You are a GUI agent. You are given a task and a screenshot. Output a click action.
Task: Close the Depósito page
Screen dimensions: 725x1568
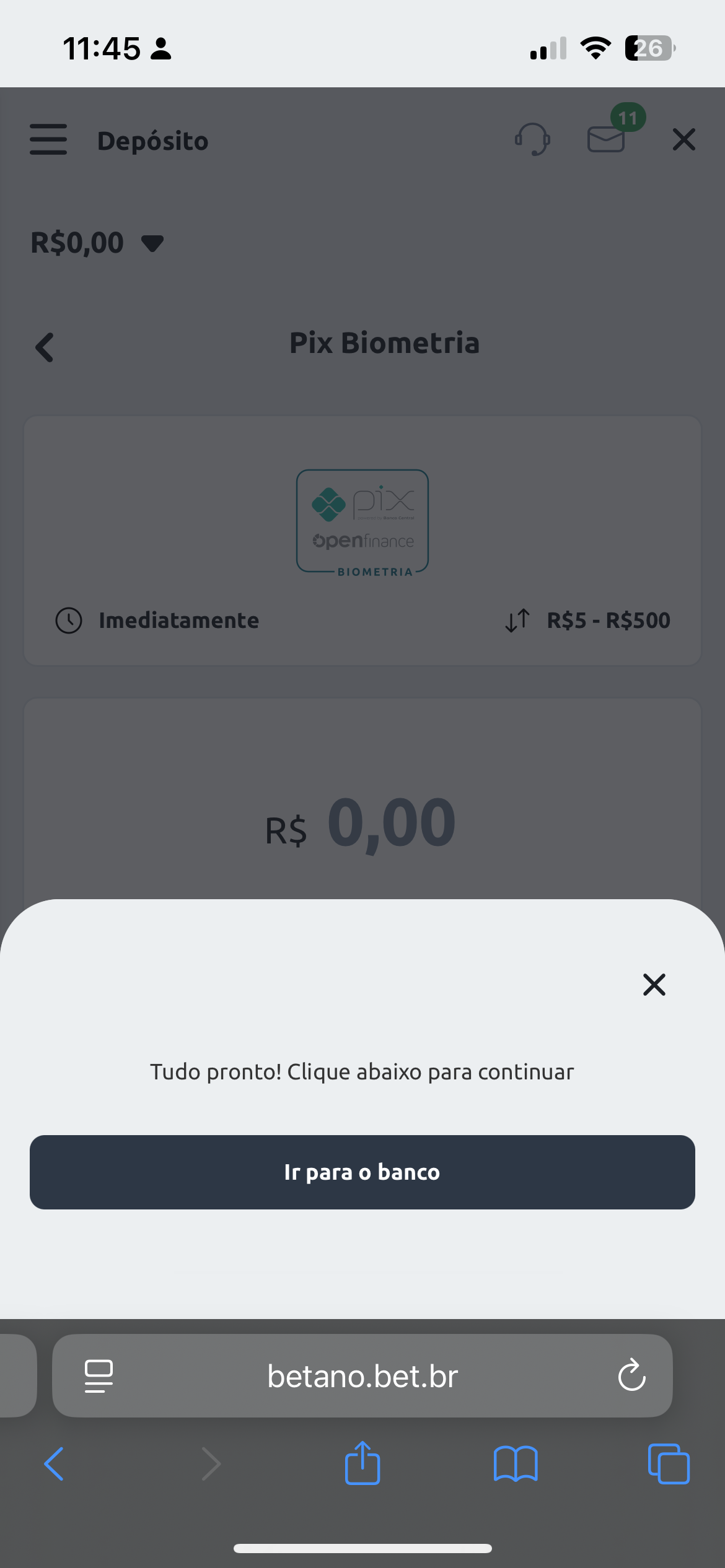tap(684, 139)
